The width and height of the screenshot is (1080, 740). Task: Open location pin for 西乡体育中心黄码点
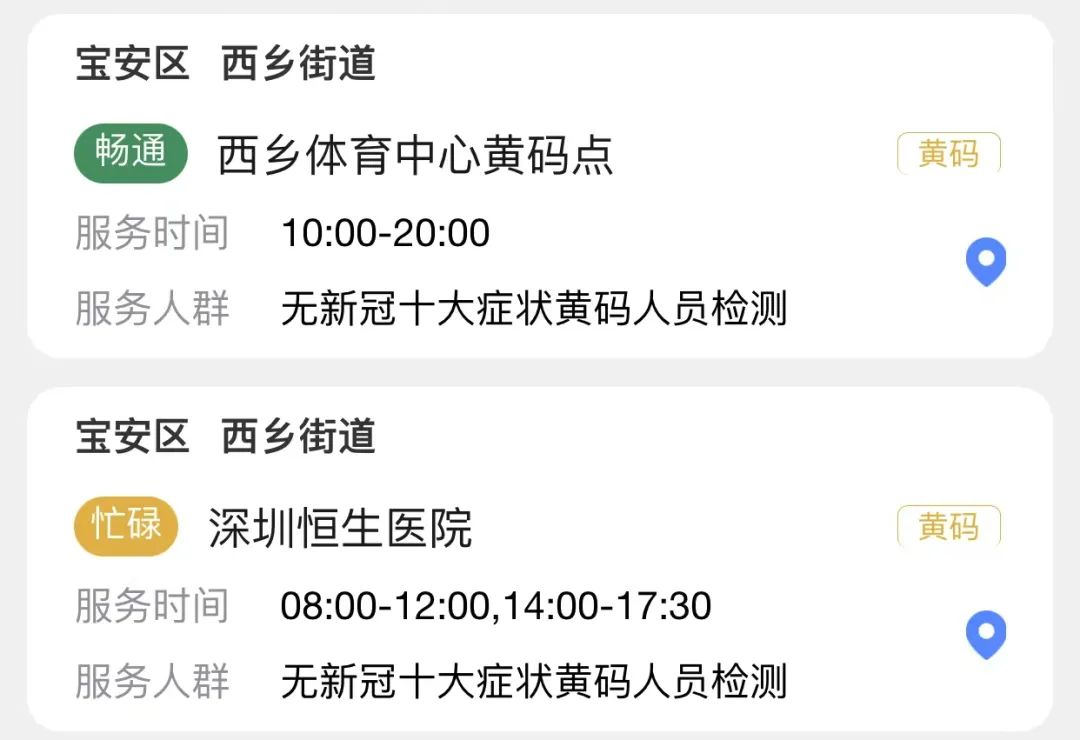(985, 262)
